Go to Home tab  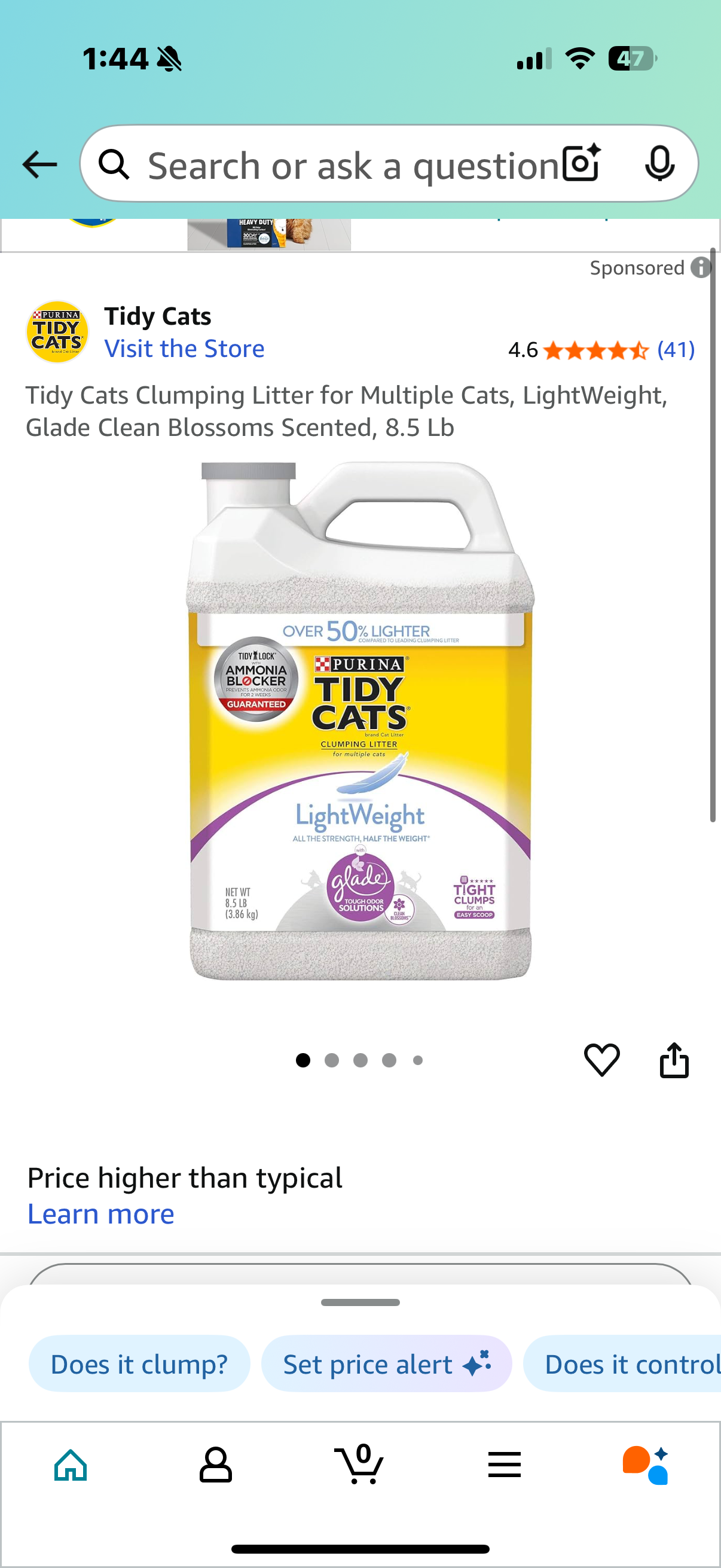point(71,1465)
